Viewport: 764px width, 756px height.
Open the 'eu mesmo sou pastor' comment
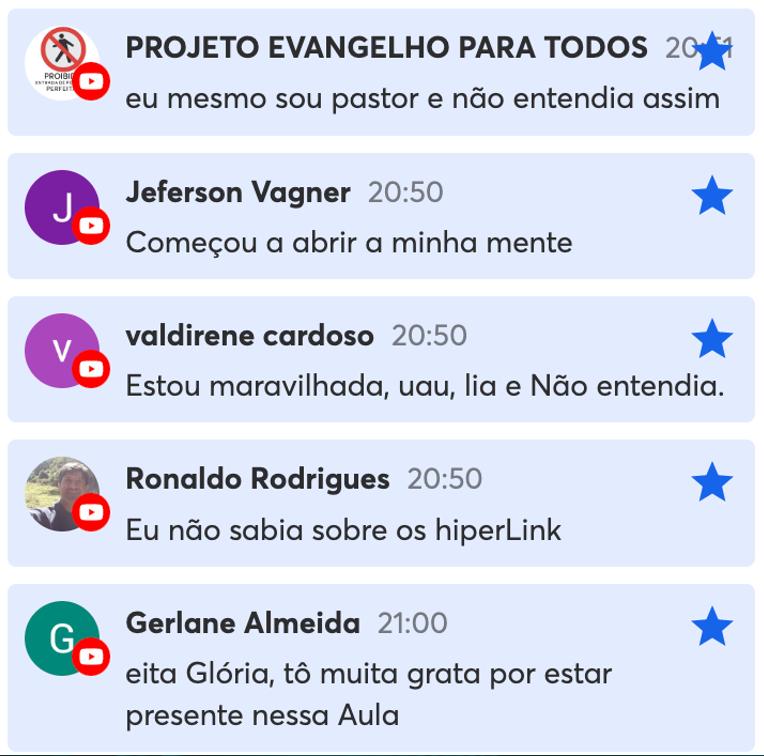coord(422,99)
